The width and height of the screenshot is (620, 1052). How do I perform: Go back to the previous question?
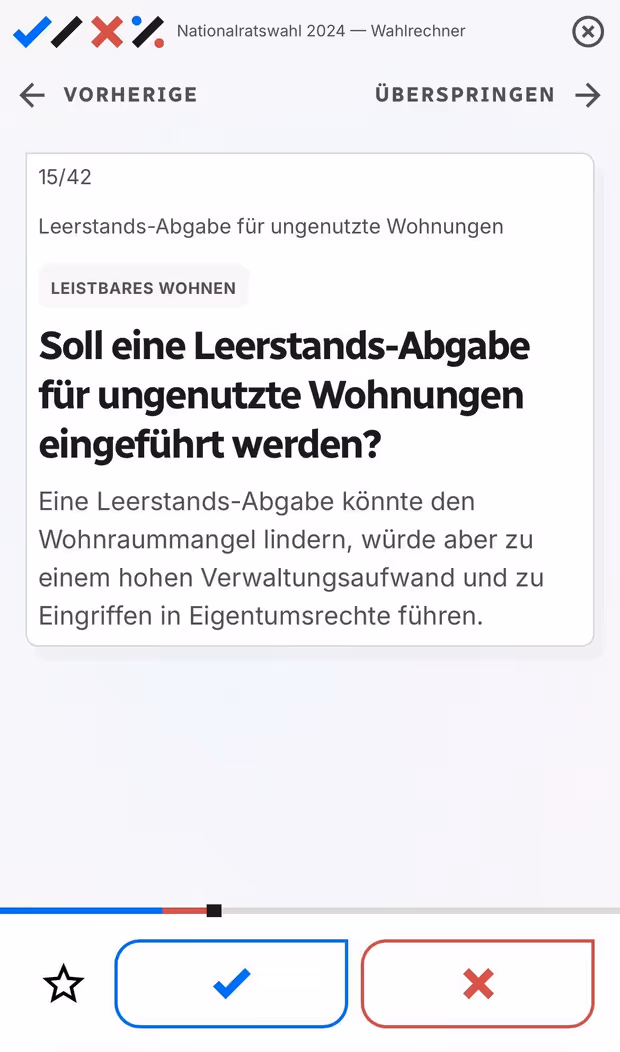(108, 95)
